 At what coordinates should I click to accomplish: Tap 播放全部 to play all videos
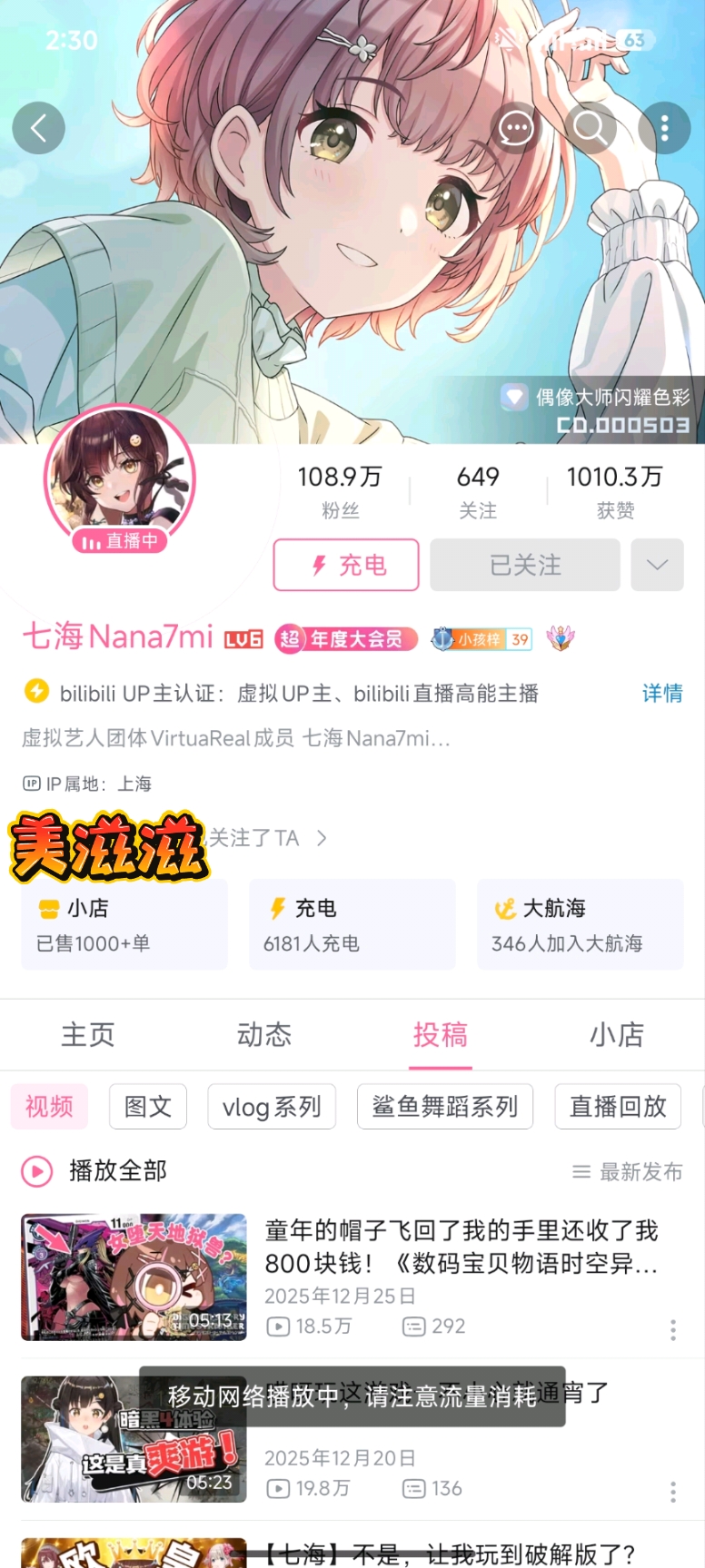(x=95, y=1171)
